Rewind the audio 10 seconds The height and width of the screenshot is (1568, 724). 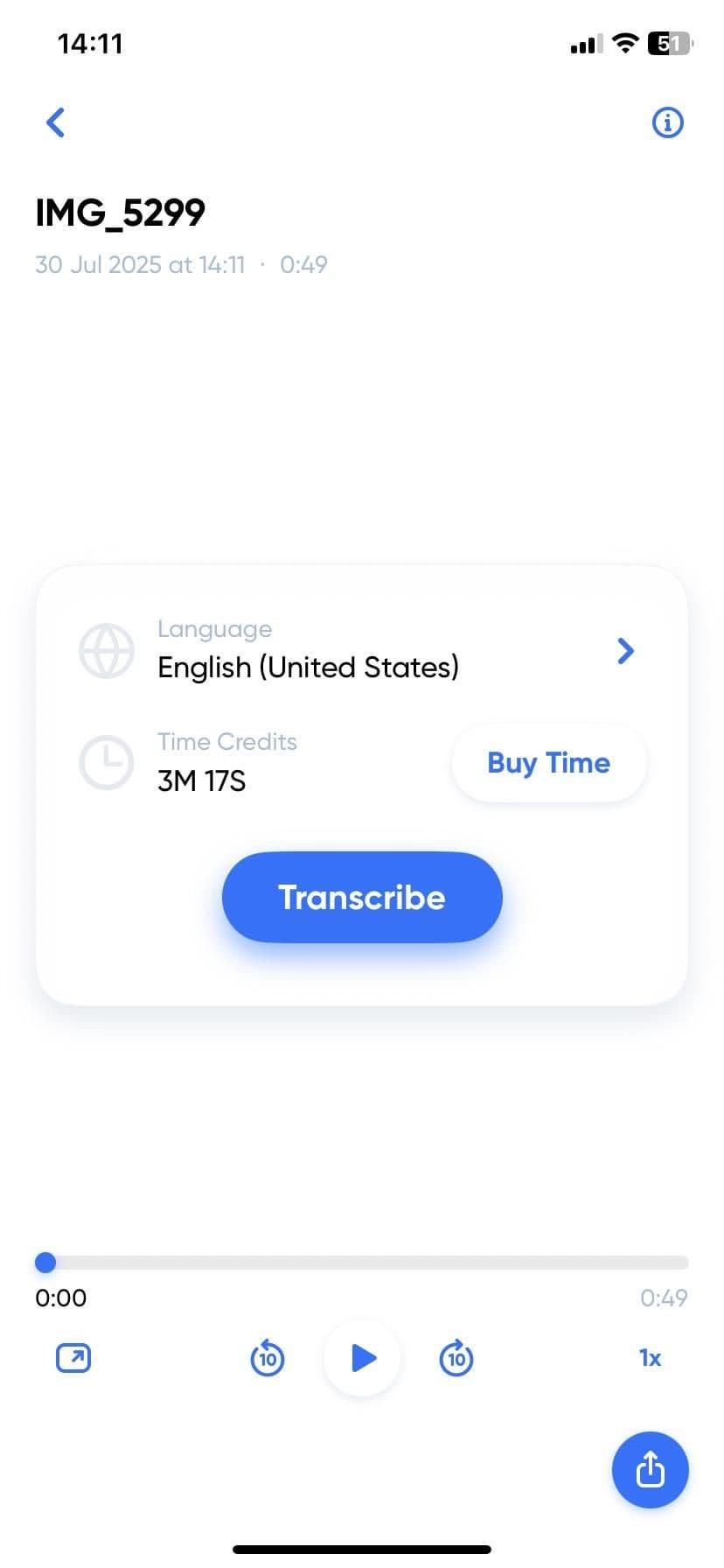(268, 1358)
